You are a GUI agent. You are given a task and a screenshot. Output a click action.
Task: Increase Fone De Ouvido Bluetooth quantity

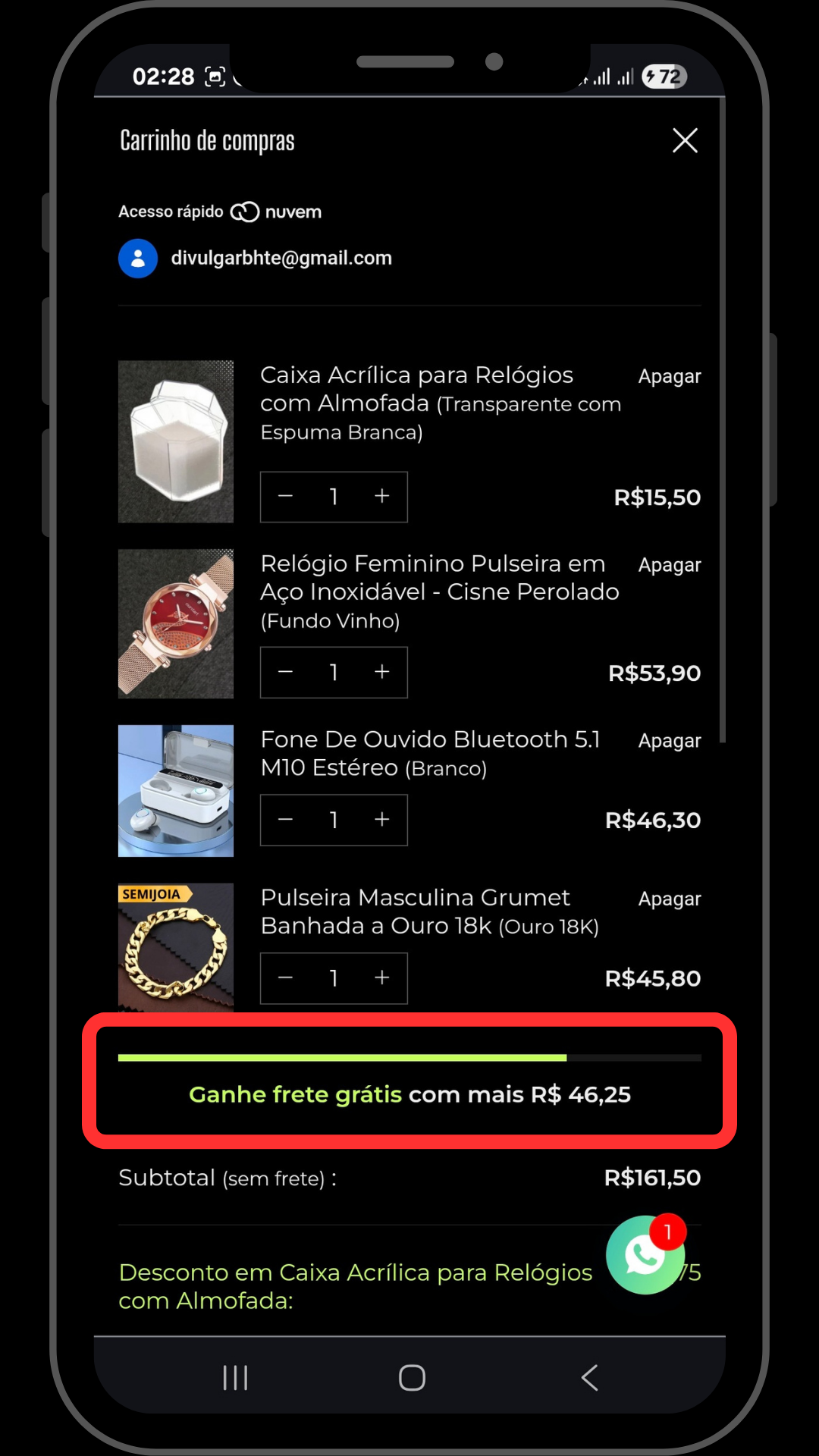coord(382,820)
